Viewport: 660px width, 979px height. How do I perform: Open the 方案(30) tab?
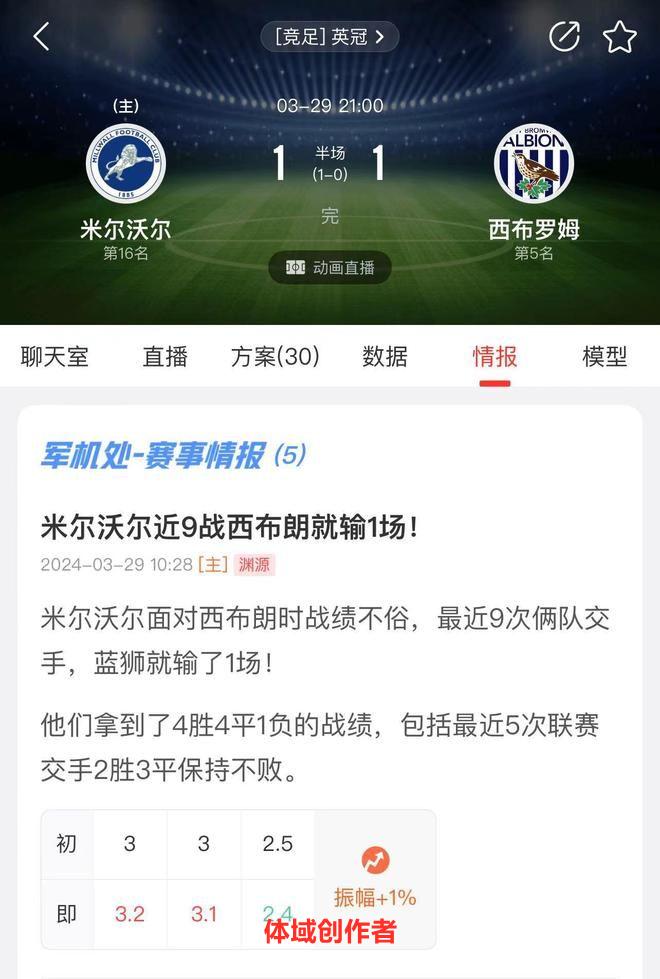point(275,356)
